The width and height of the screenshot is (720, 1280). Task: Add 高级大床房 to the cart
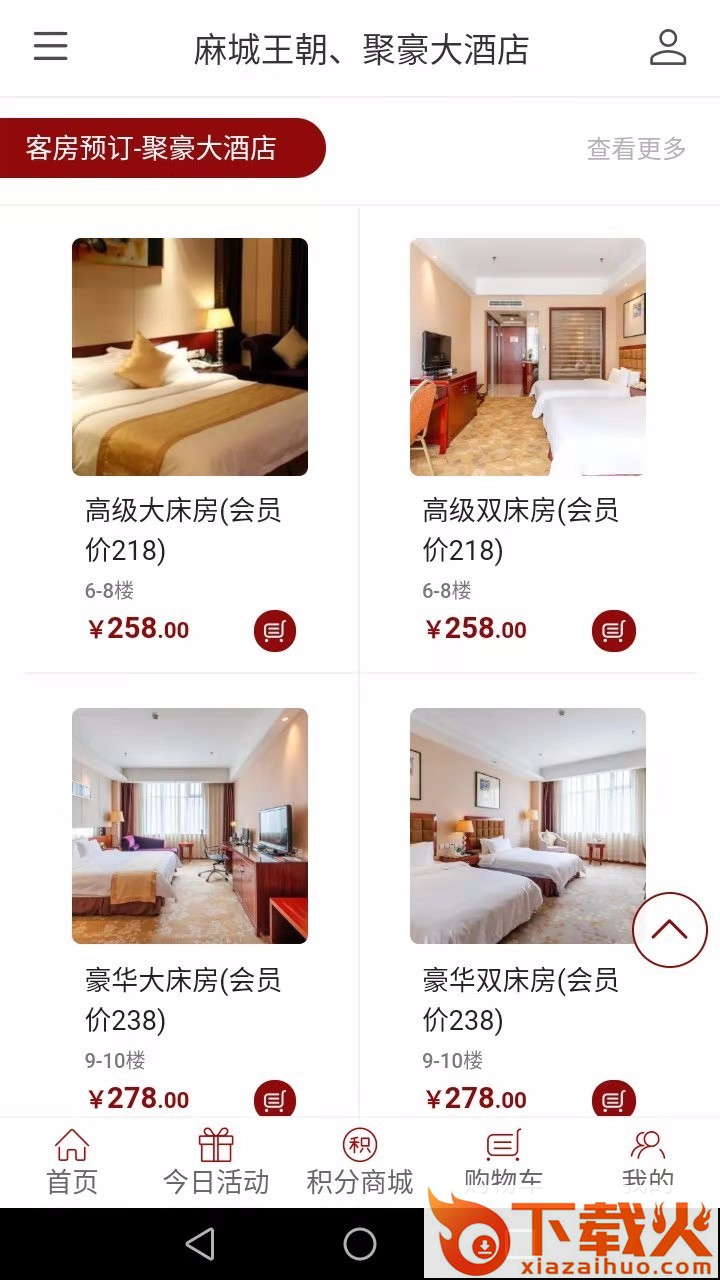click(275, 630)
